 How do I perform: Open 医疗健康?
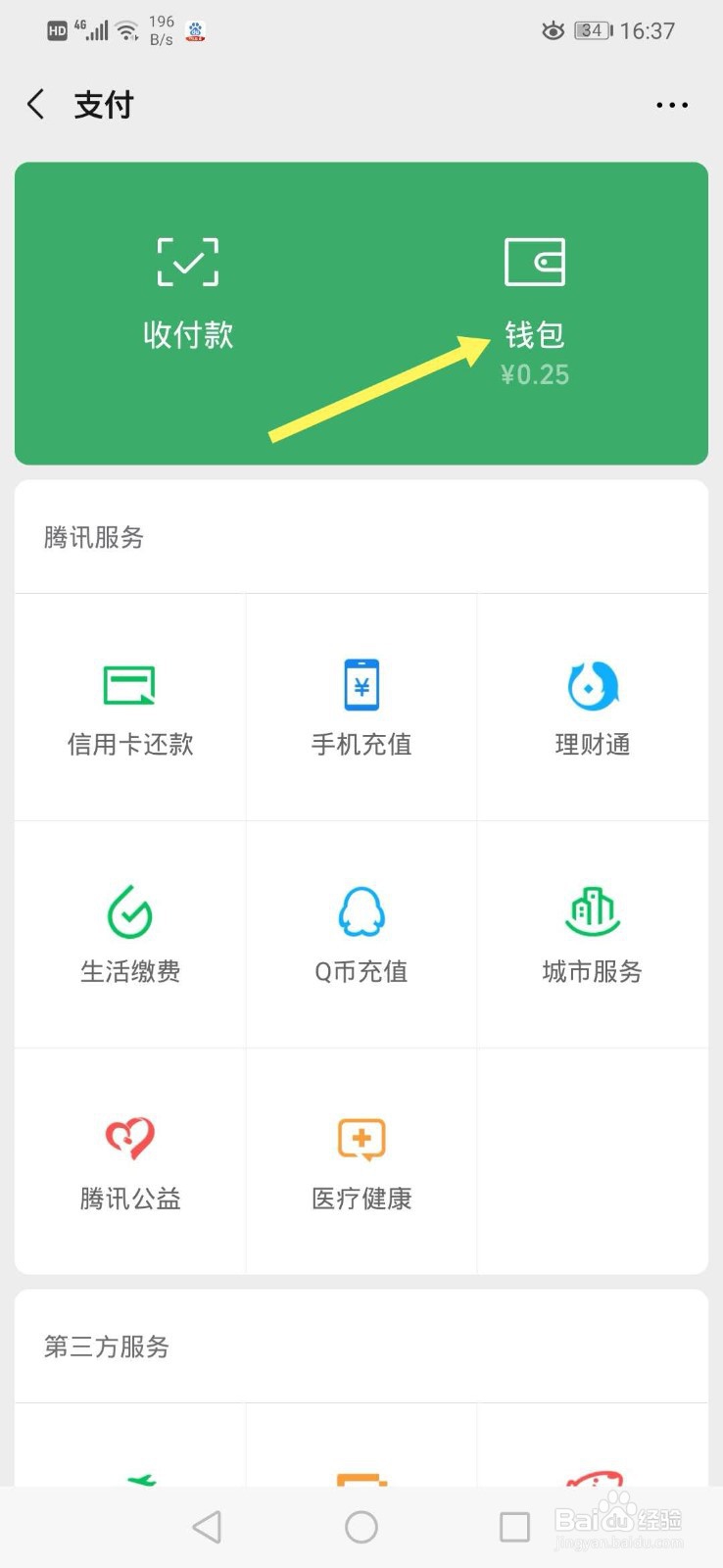click(x=361, y=1162)
